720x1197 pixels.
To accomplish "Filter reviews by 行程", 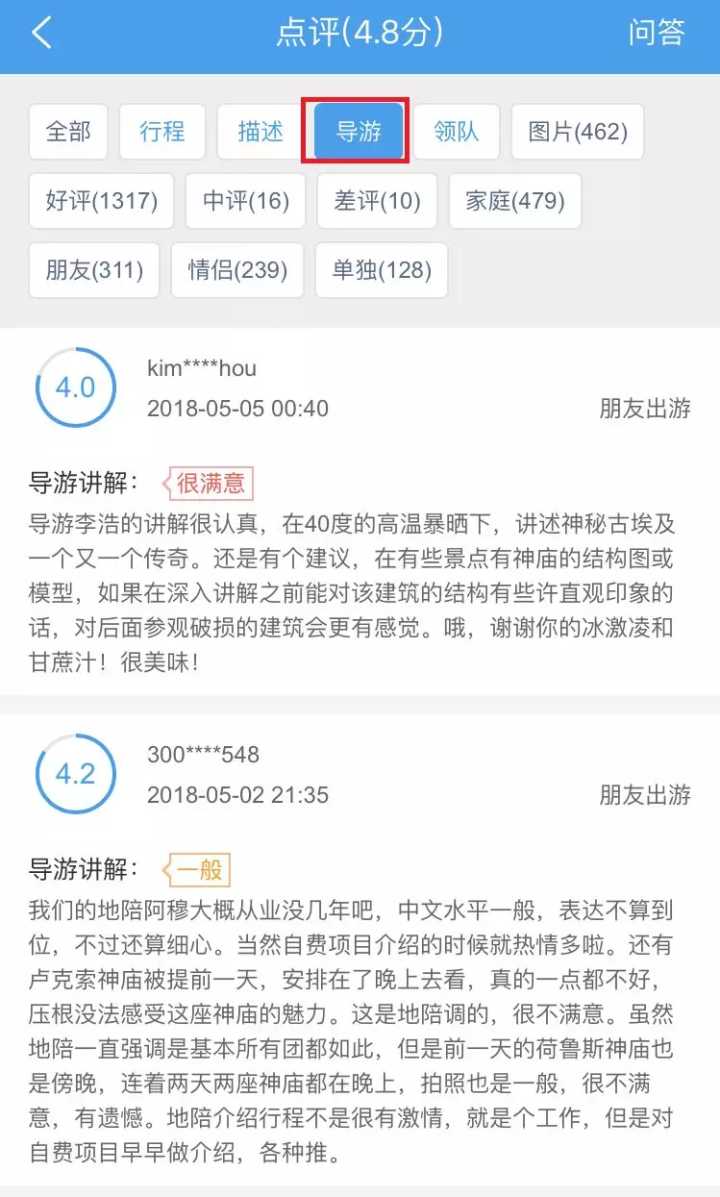I will point(162,132).
